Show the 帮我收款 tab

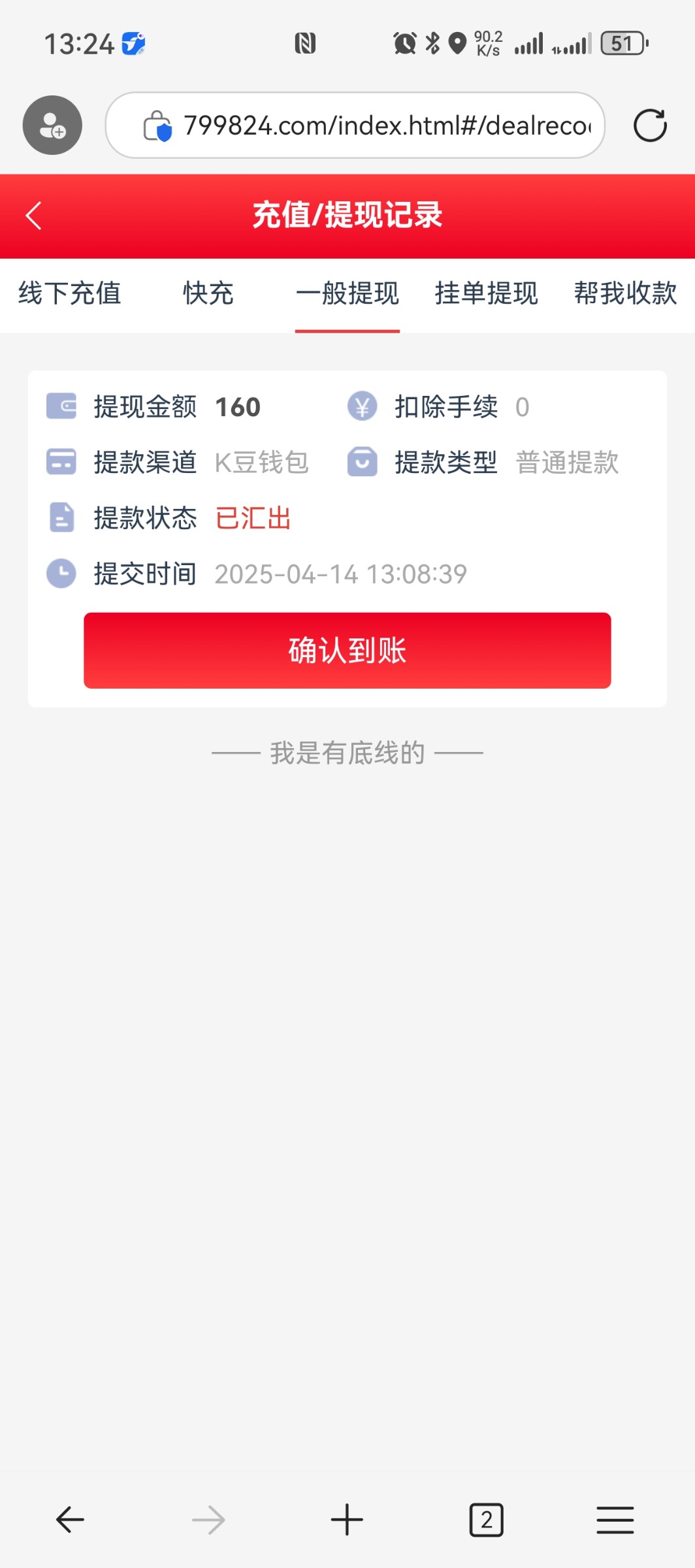click(625, 293)
